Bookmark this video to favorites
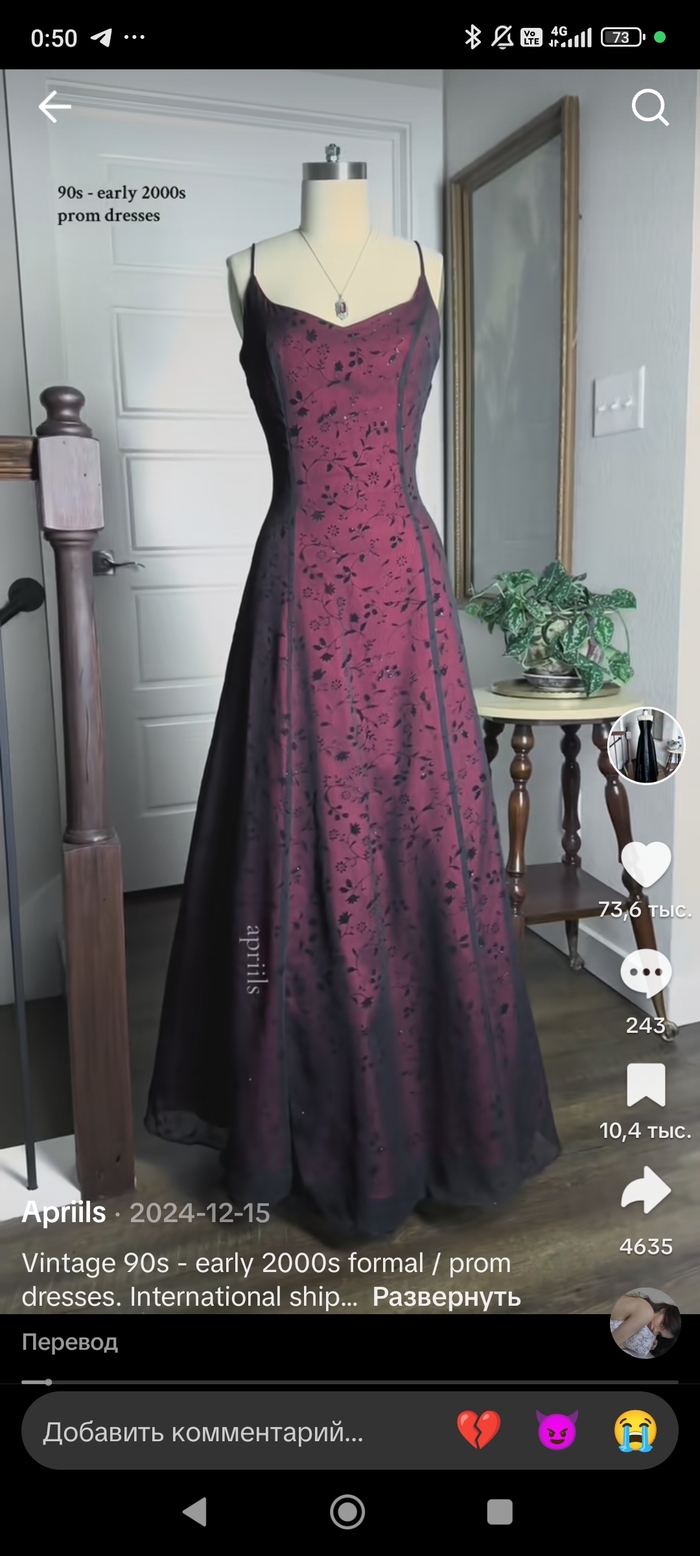This screenshot has height=1556, width=700. point(646,1085)
